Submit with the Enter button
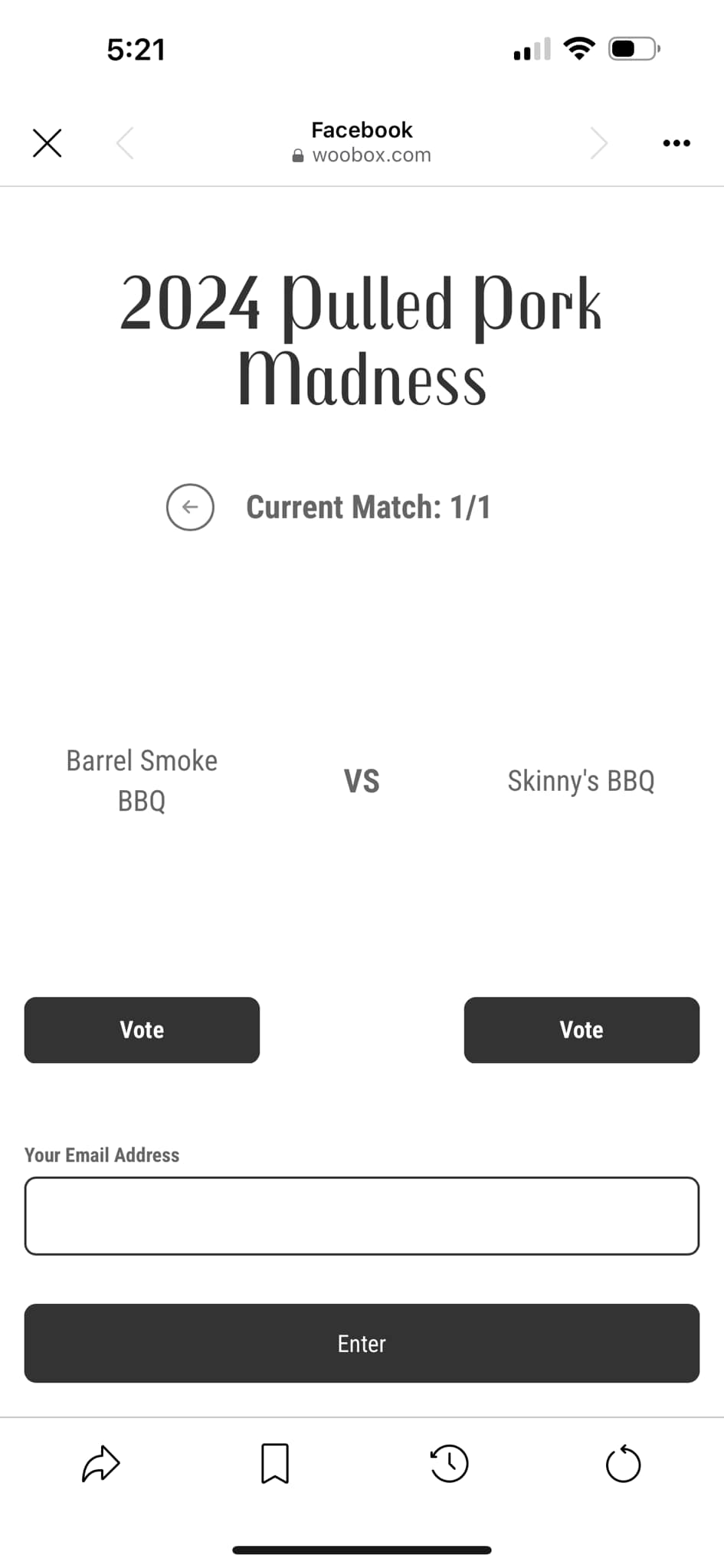The width and height of the screenshot is (724, 1568). tap(362, 1343)
